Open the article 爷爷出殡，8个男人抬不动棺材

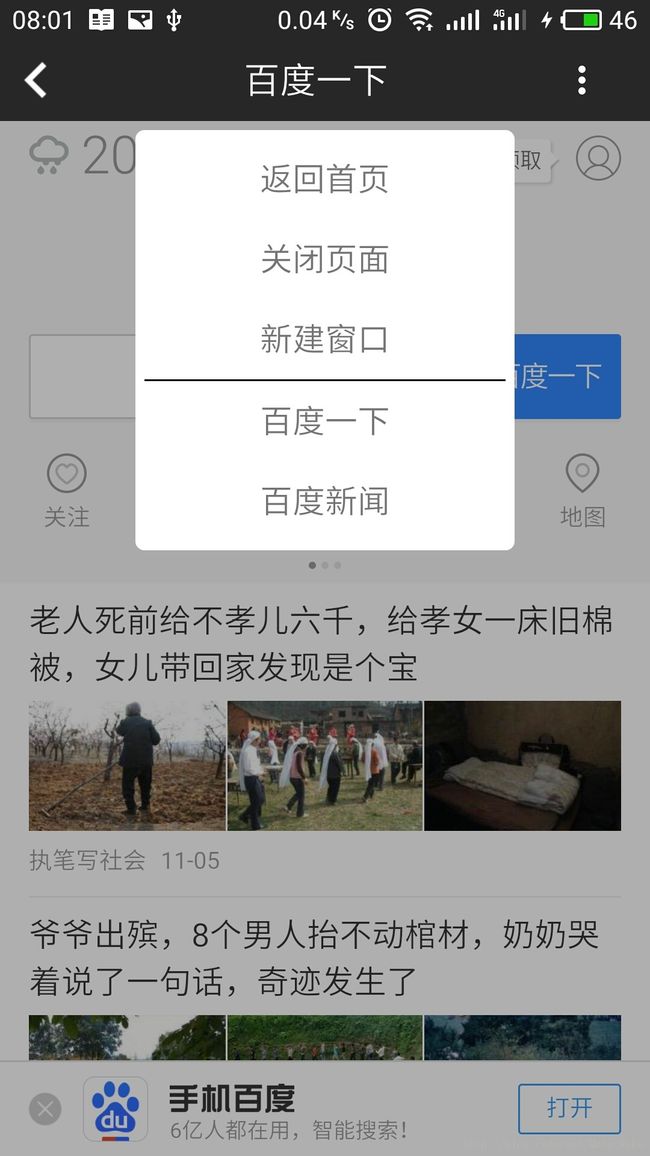(314, 958)
